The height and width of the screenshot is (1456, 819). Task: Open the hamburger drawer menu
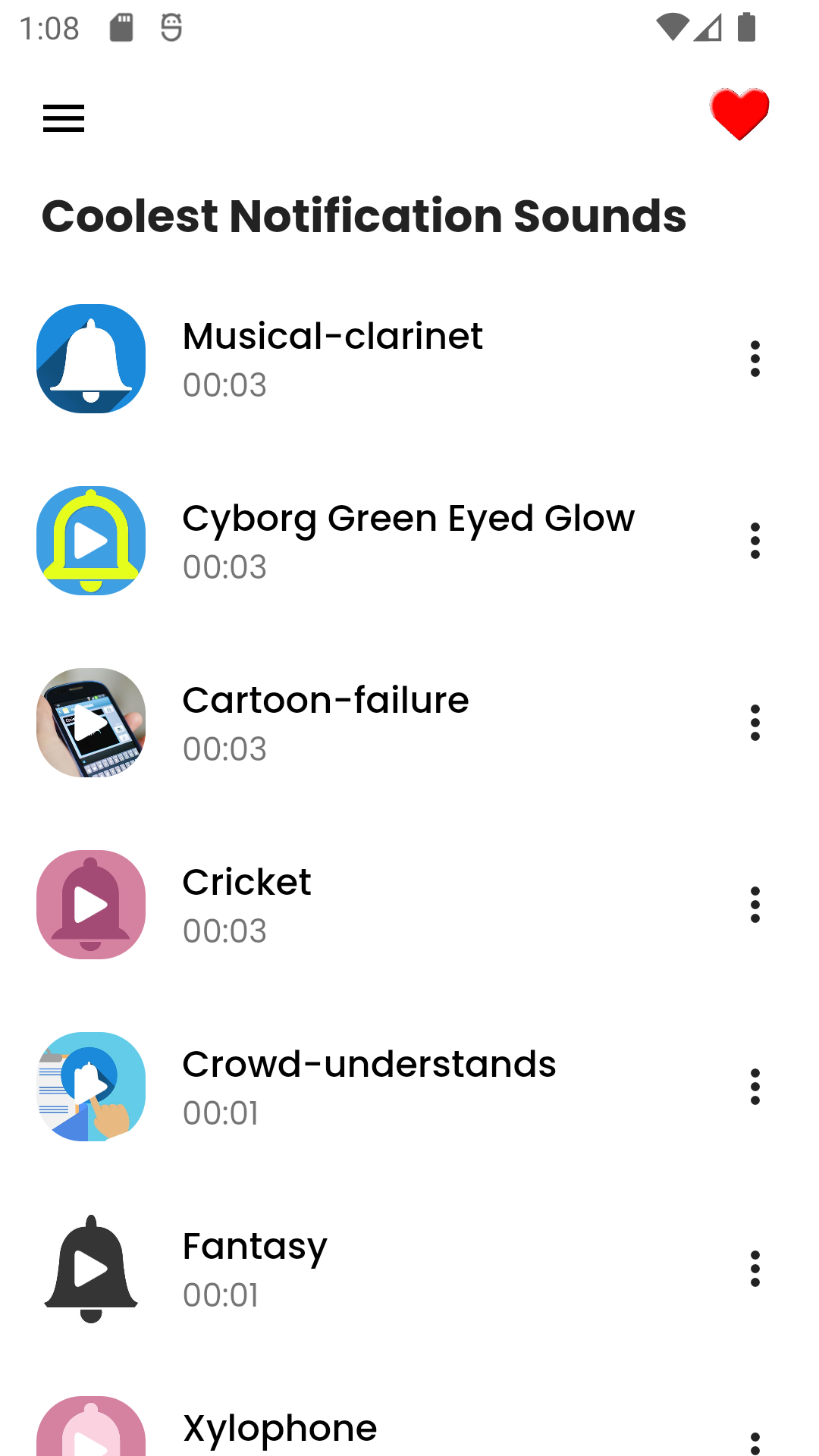(64, 118)
